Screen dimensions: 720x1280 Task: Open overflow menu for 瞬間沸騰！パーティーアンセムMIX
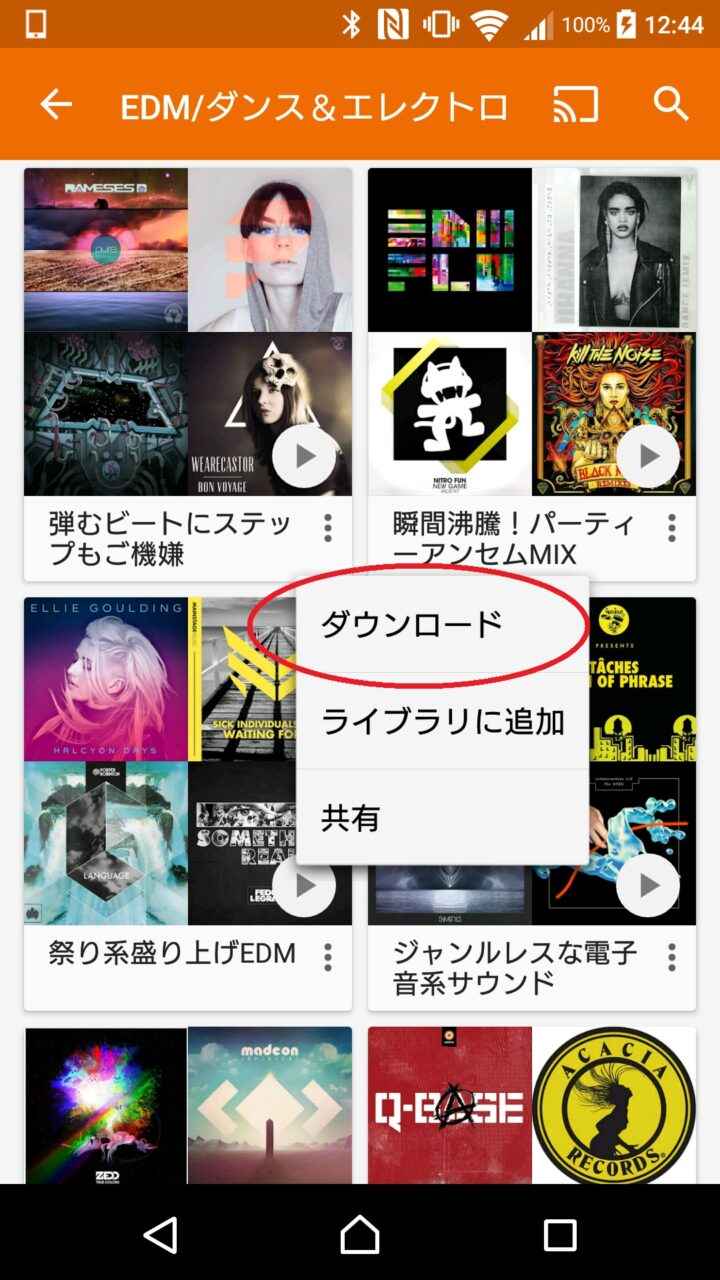click(671, 528)
